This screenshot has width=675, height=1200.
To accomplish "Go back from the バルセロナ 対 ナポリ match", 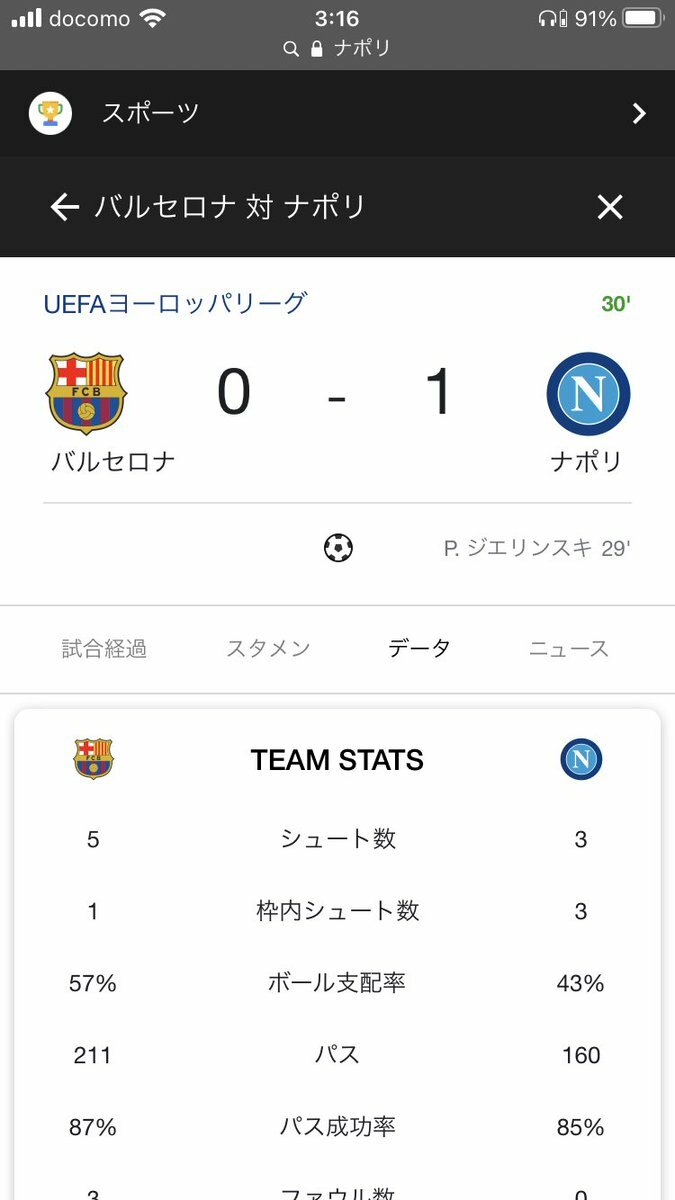I will point(65,207).
